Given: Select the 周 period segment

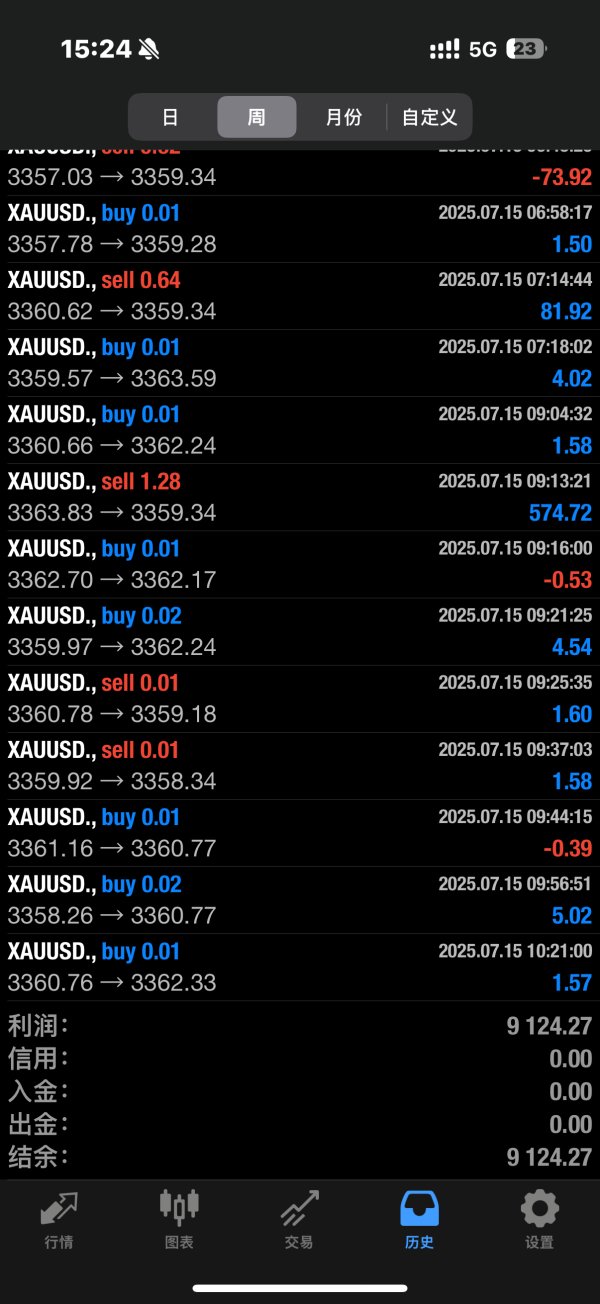Looking at the screenshot, I should coord(257,117).
